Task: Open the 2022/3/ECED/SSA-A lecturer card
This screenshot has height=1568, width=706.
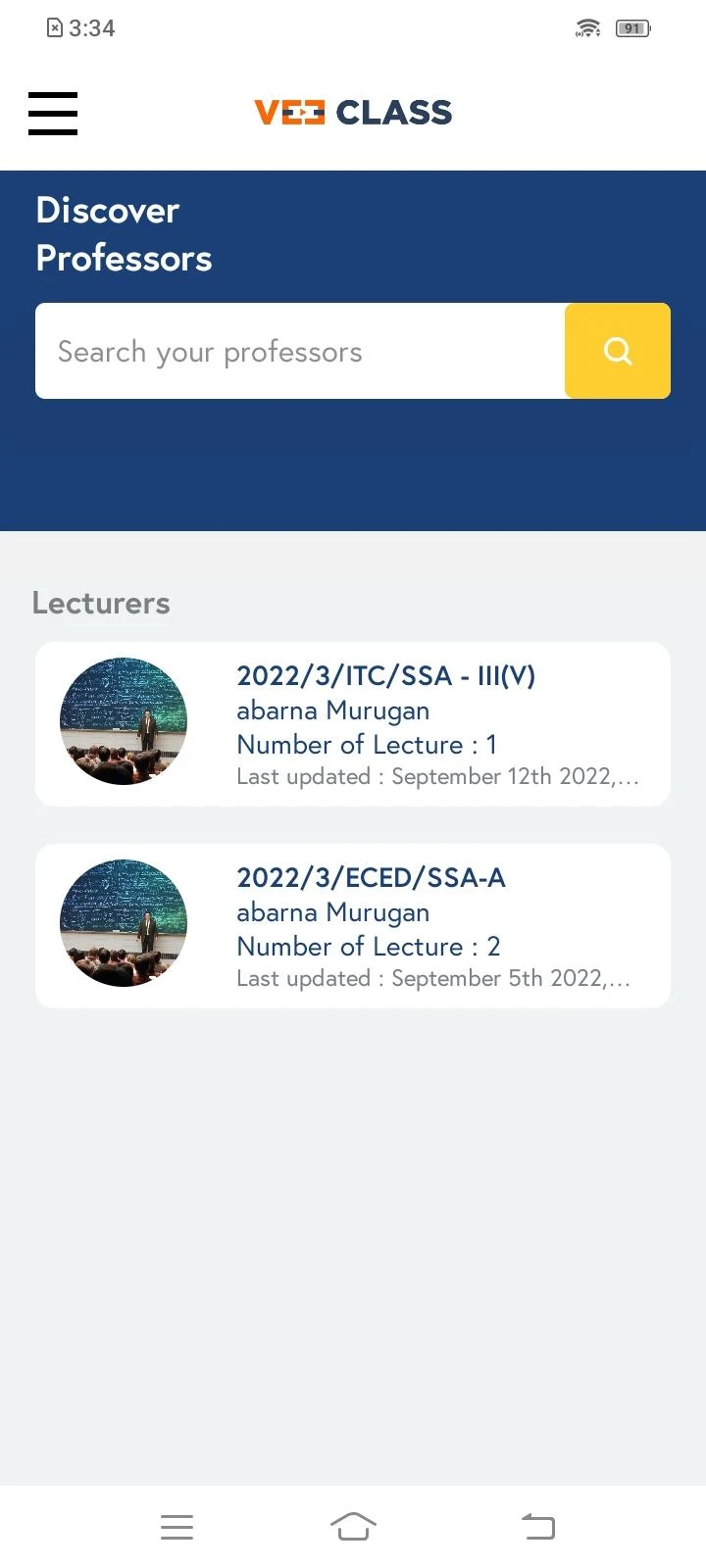Action: point(353,926)
